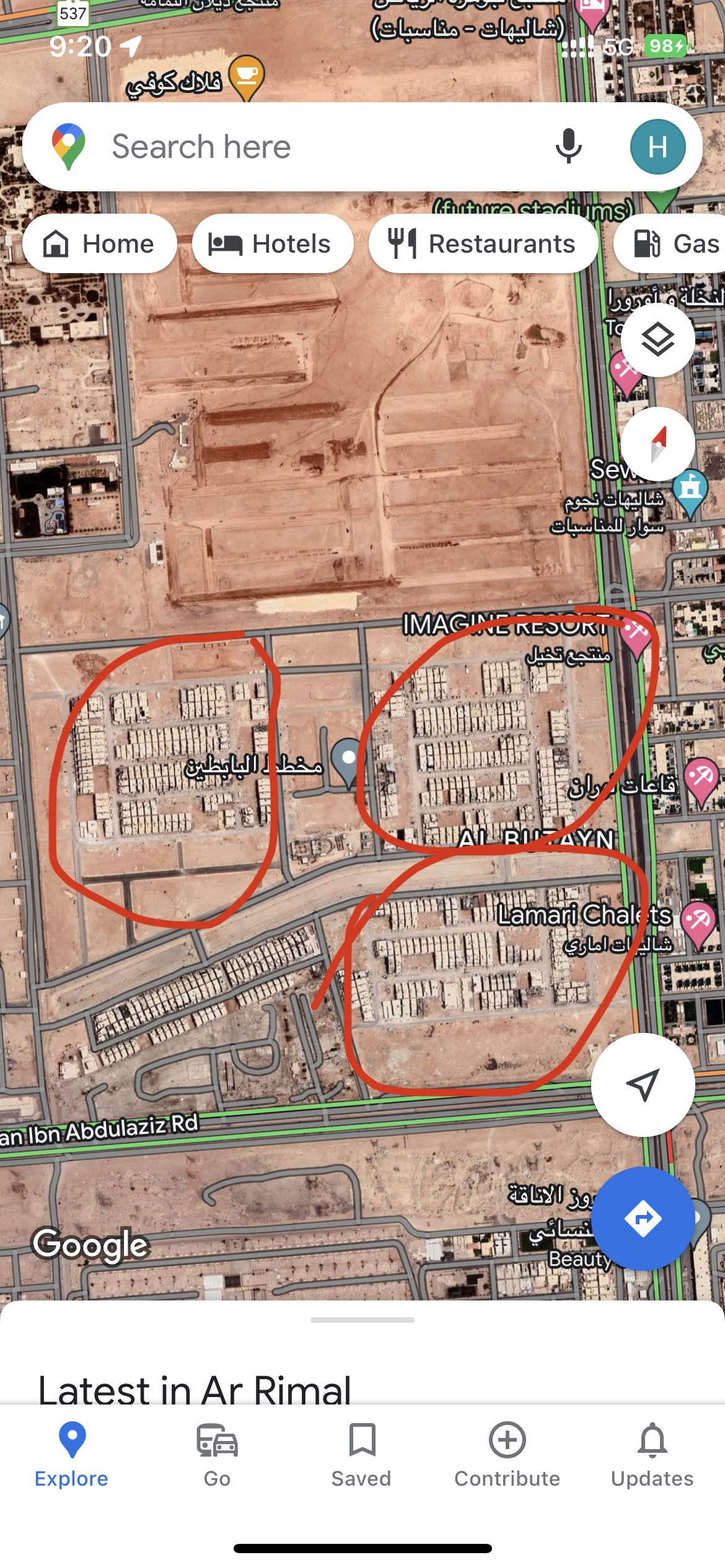The height and width of the screenshot is (1568, 725).
Task: Open the Lamari Chalets map pin
Action: [x=699, y=923]
